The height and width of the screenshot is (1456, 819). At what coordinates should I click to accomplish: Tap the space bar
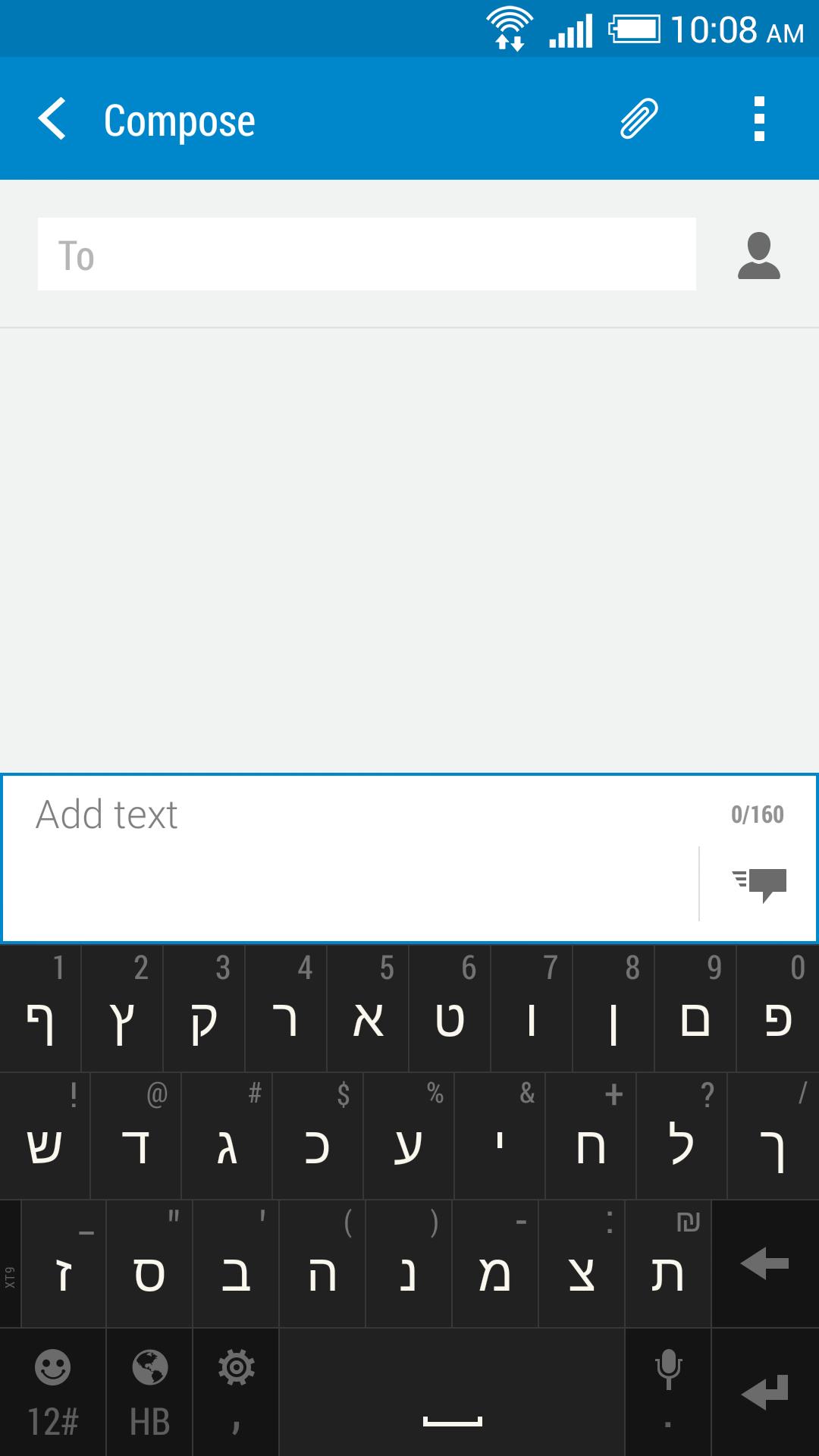click(x=452, y=1392)
